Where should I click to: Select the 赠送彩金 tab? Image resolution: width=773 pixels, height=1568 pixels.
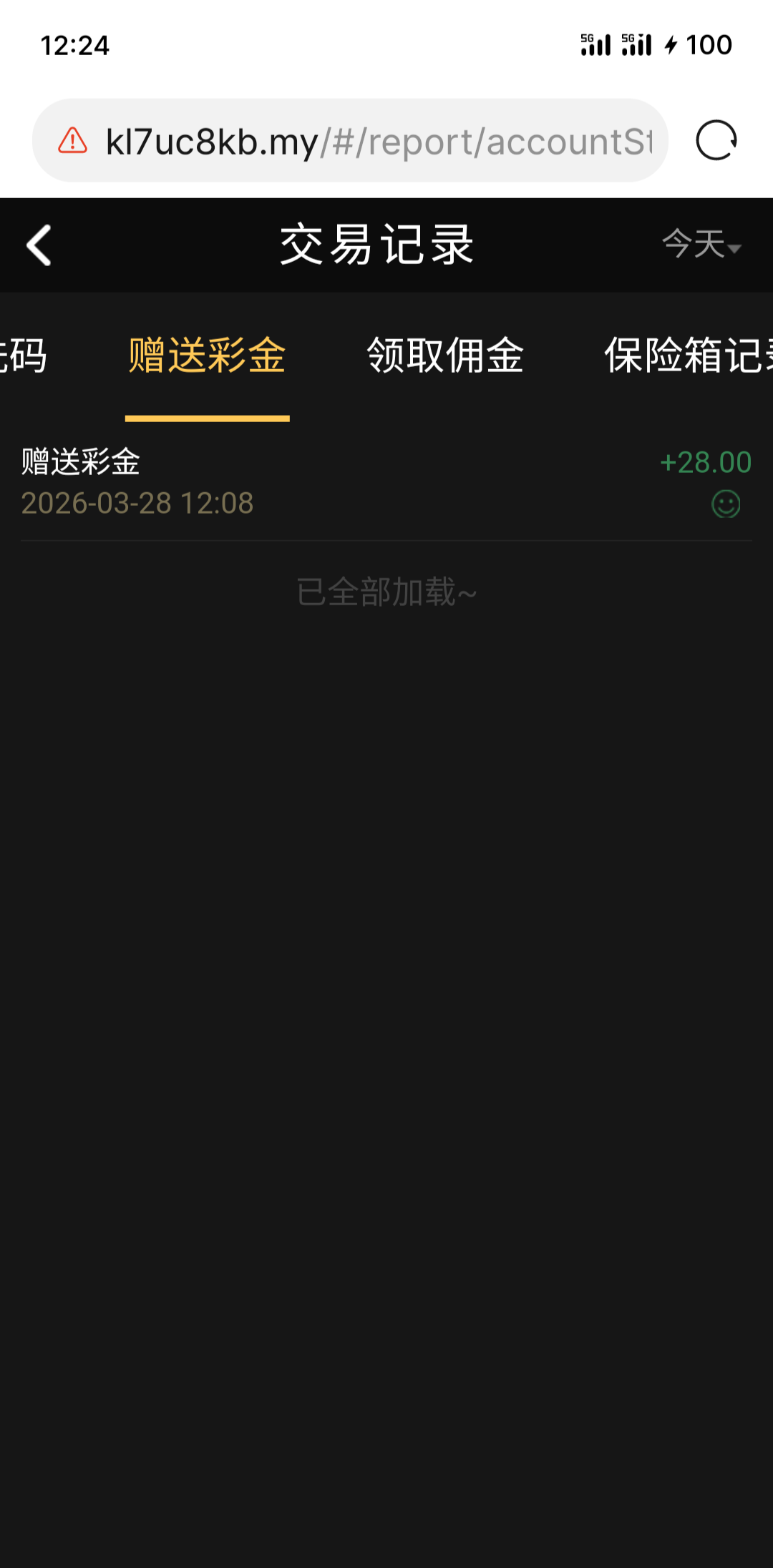click(x=207, y=356)
